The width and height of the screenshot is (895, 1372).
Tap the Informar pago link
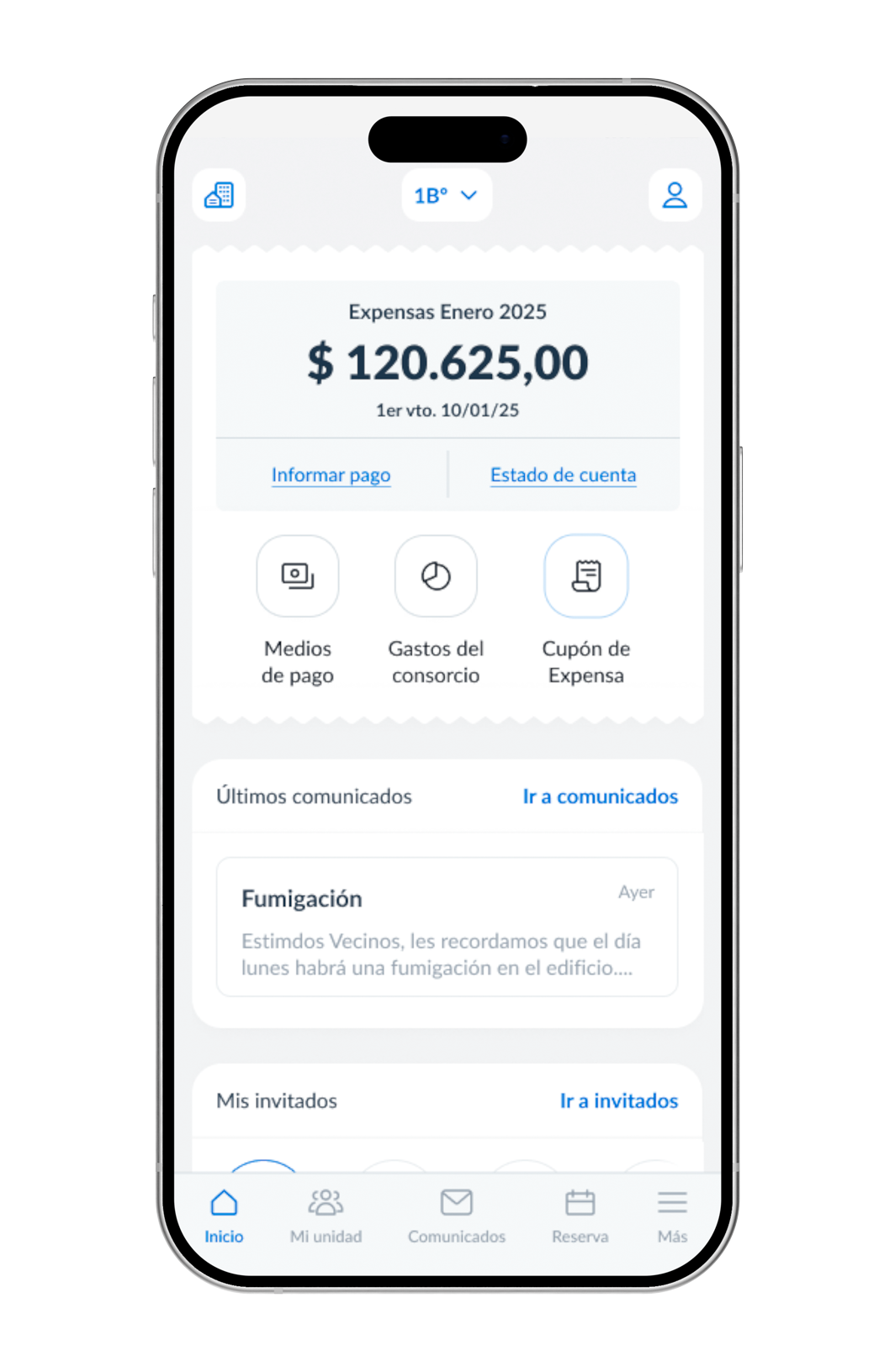point(331,475)
